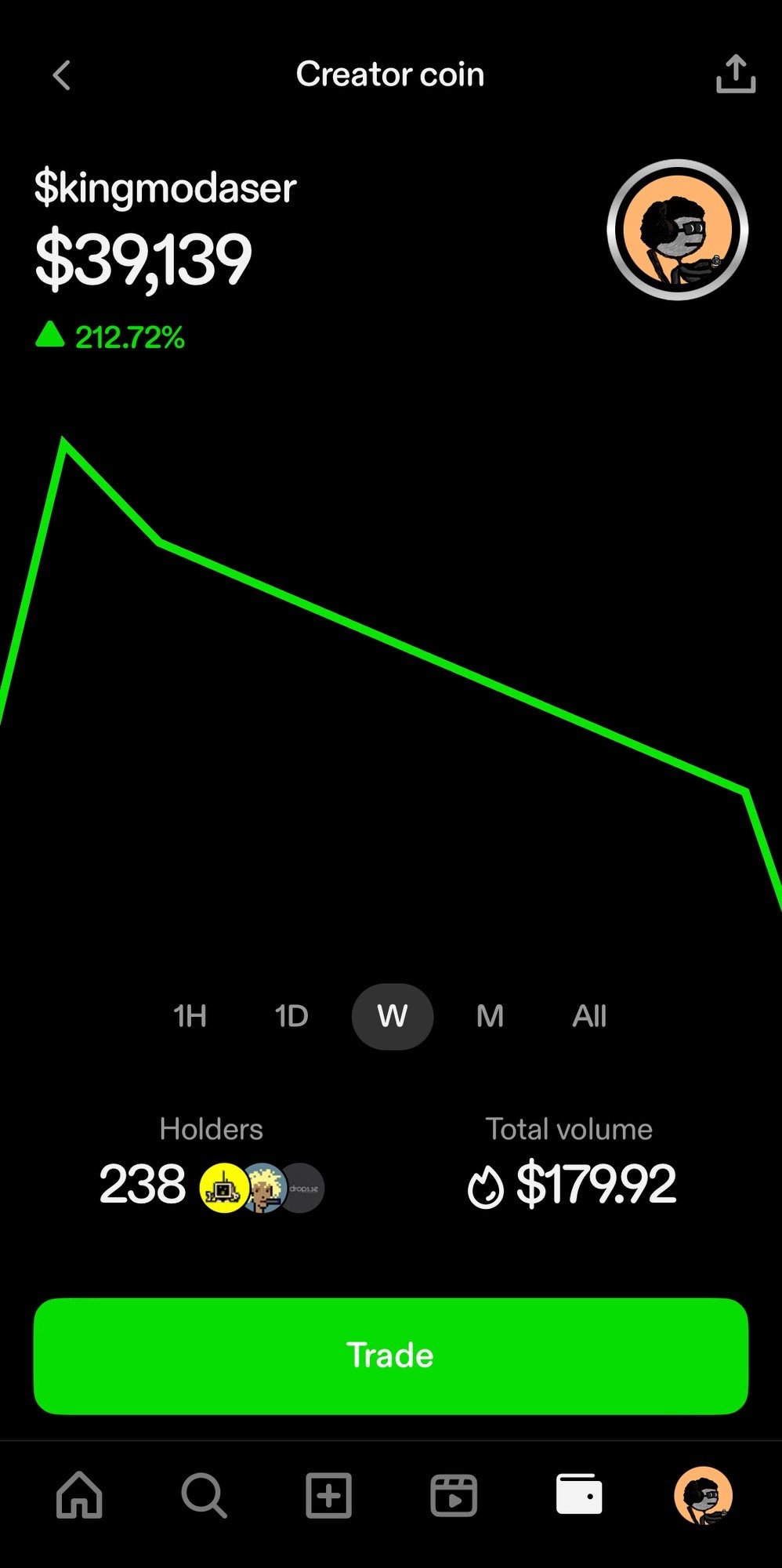The width and height of the screenshot is (782, 1568).
Task: Open the video feed tab
Action: coord(454,1494)
